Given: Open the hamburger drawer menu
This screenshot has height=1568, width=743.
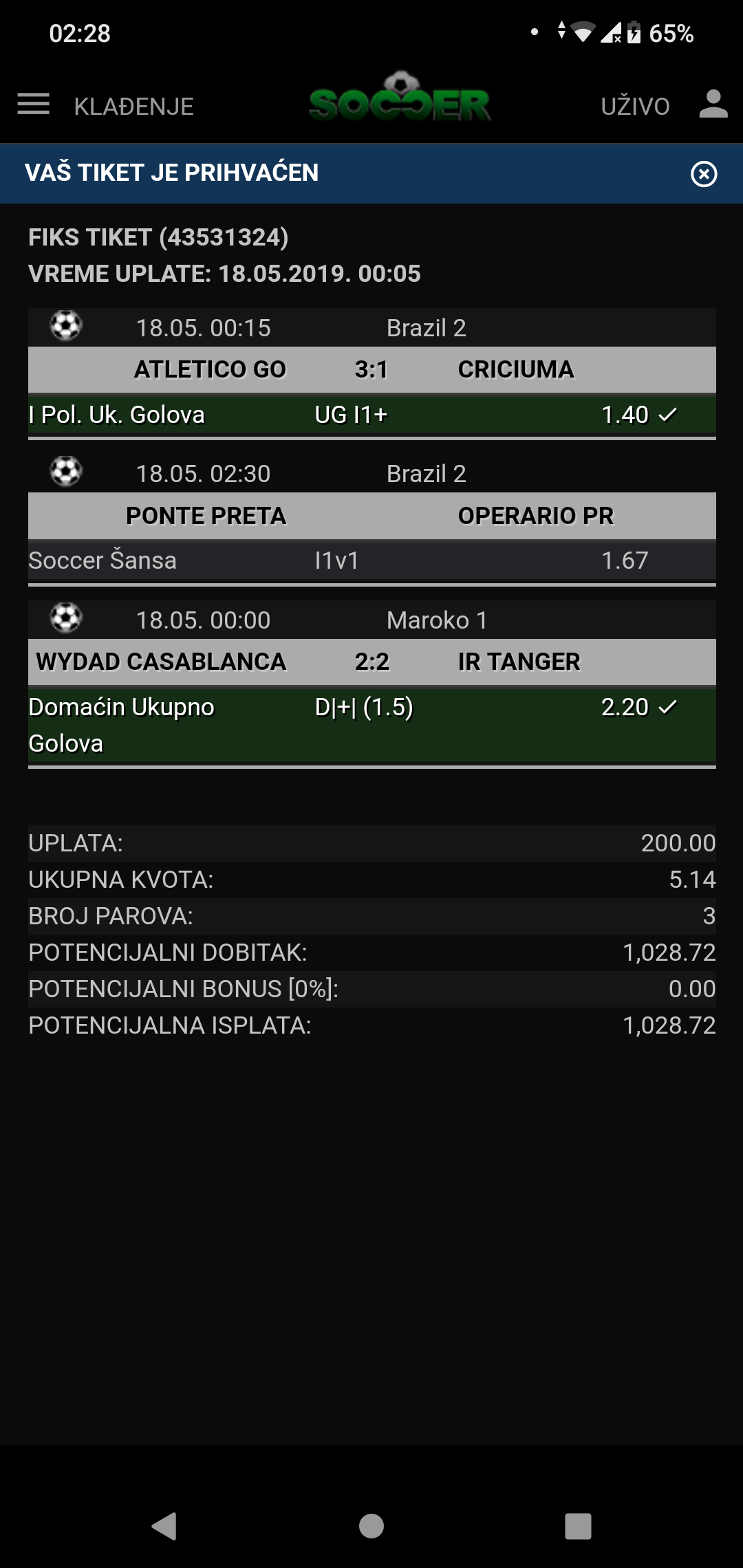Looking at the screenshot, I should pyautogui.click(x=34, y=105).
